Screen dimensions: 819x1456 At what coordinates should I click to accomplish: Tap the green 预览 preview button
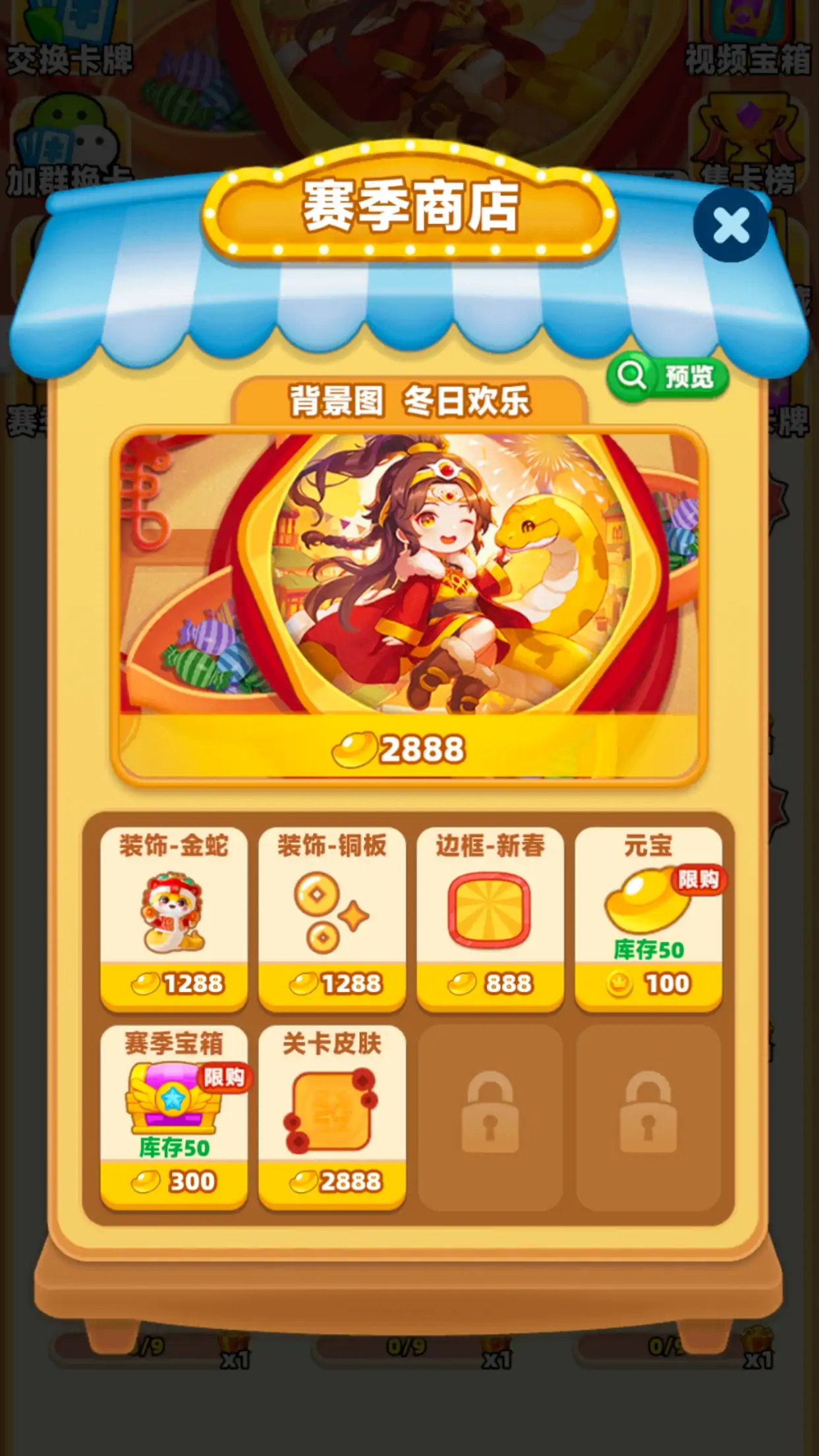tap(668, 378)
